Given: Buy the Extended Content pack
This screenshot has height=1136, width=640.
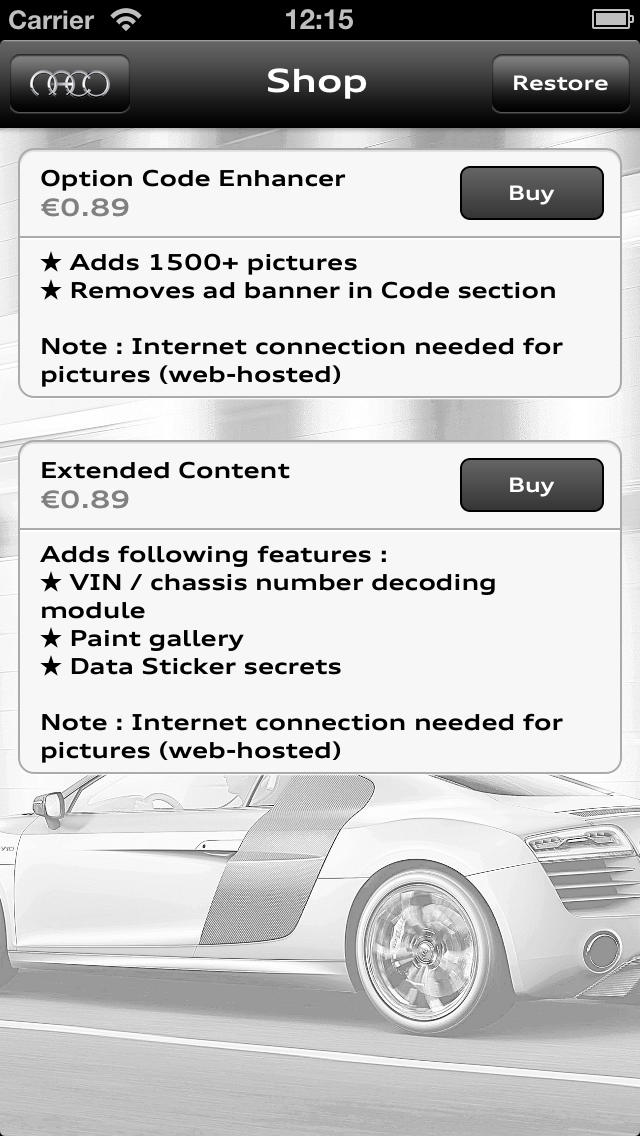Looking at the screenshot, I should point(531,485).
